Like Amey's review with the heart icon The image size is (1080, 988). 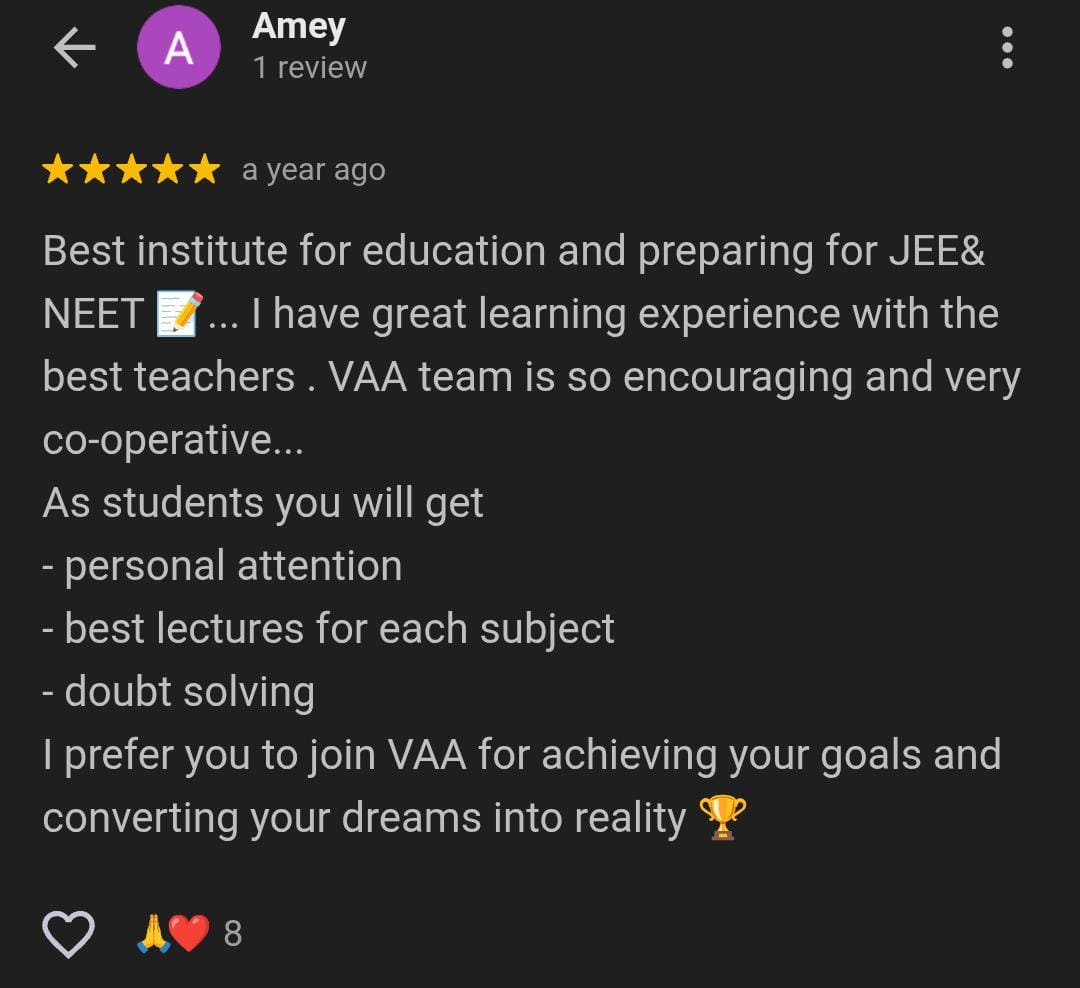pyautogui.click(x=68, y=934)
